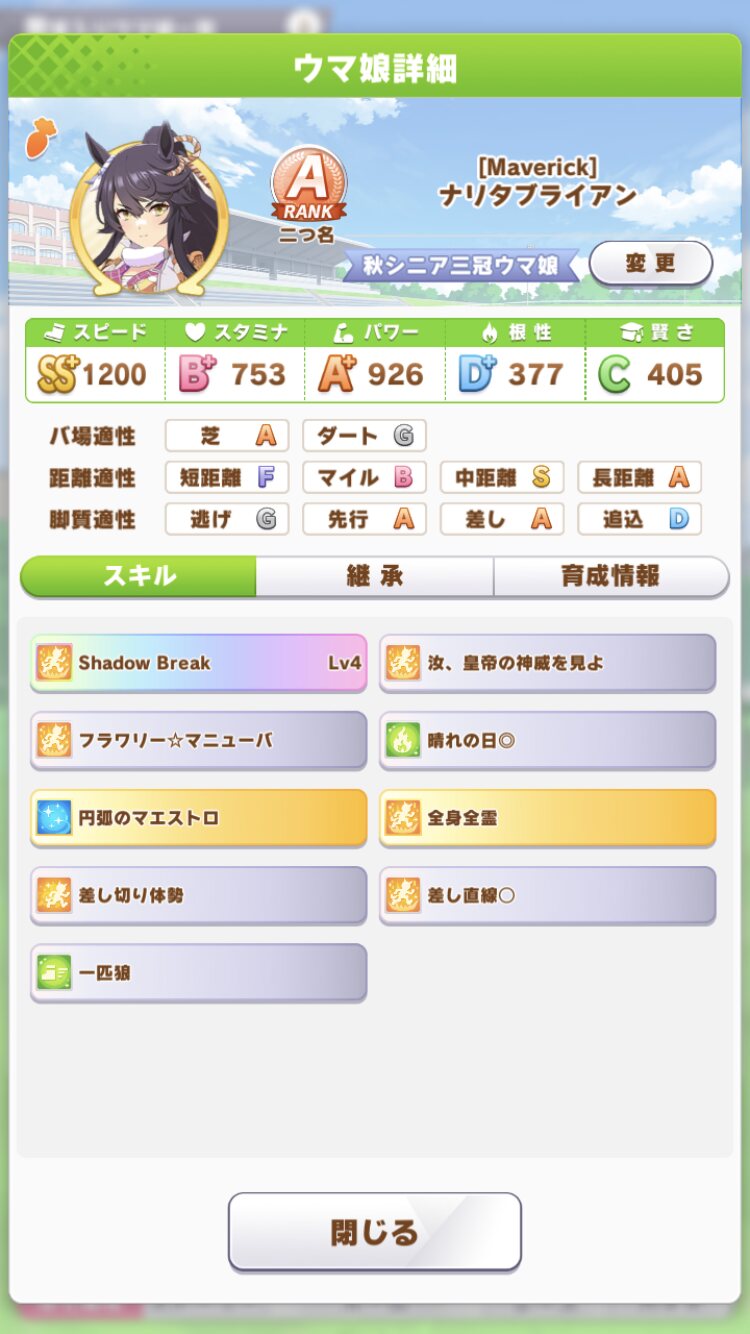Switch to the 継承 tab

[x=374, y=577]
